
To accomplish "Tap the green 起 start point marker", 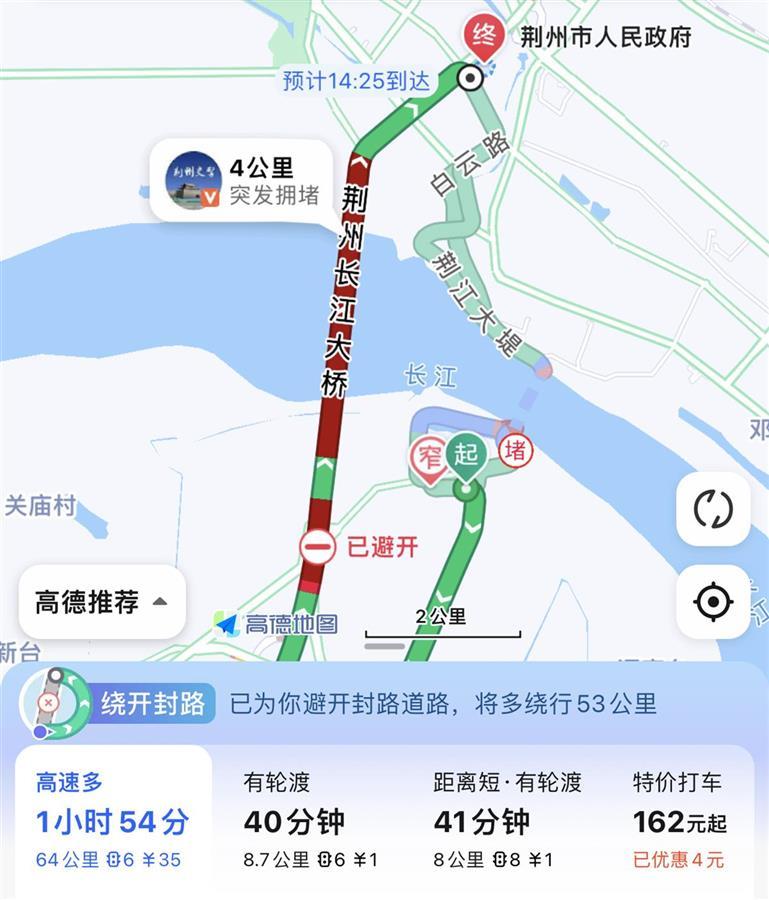I will [x=465, y=454].
